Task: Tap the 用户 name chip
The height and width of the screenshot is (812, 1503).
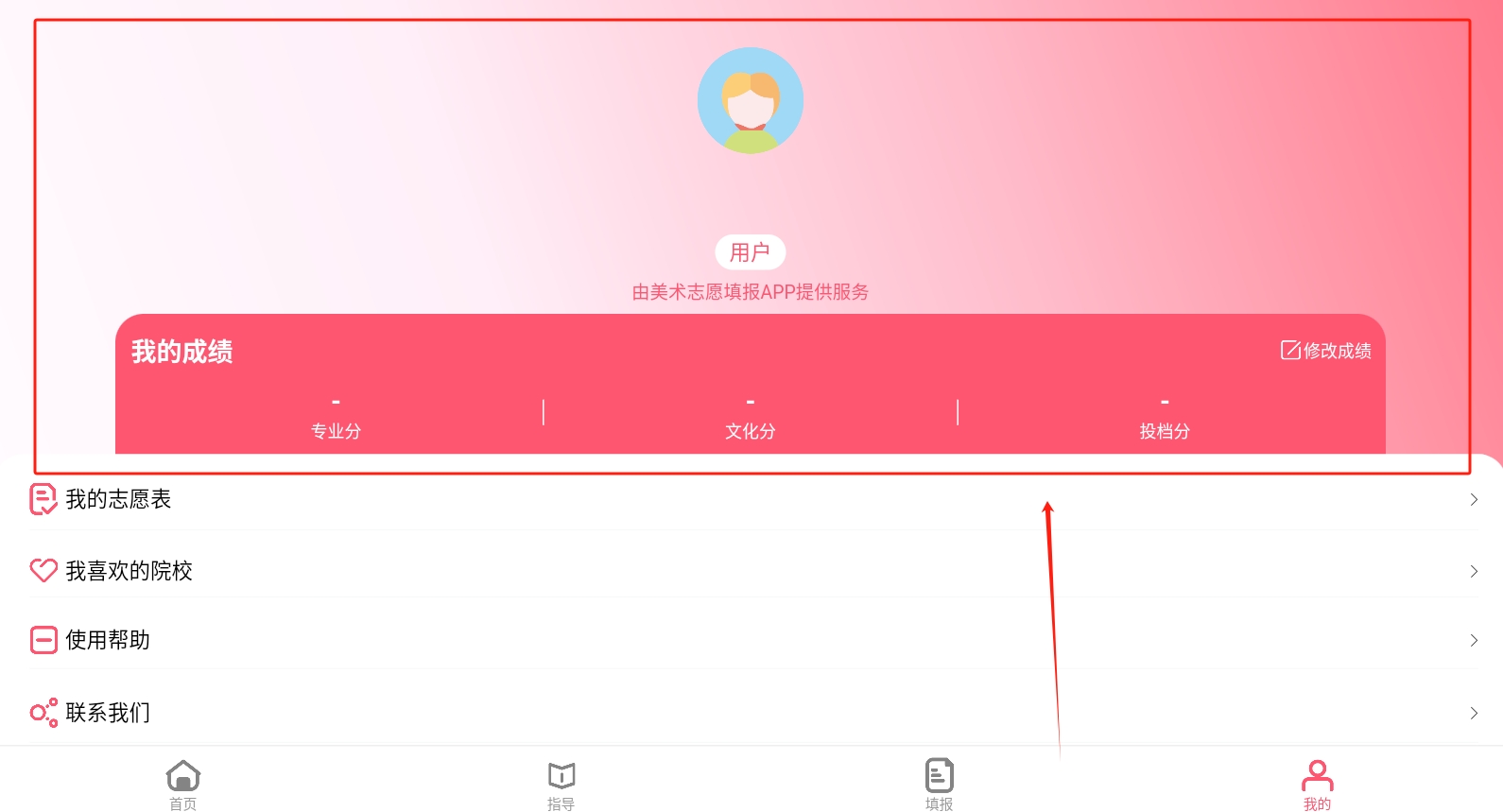Action: point(751,252)
